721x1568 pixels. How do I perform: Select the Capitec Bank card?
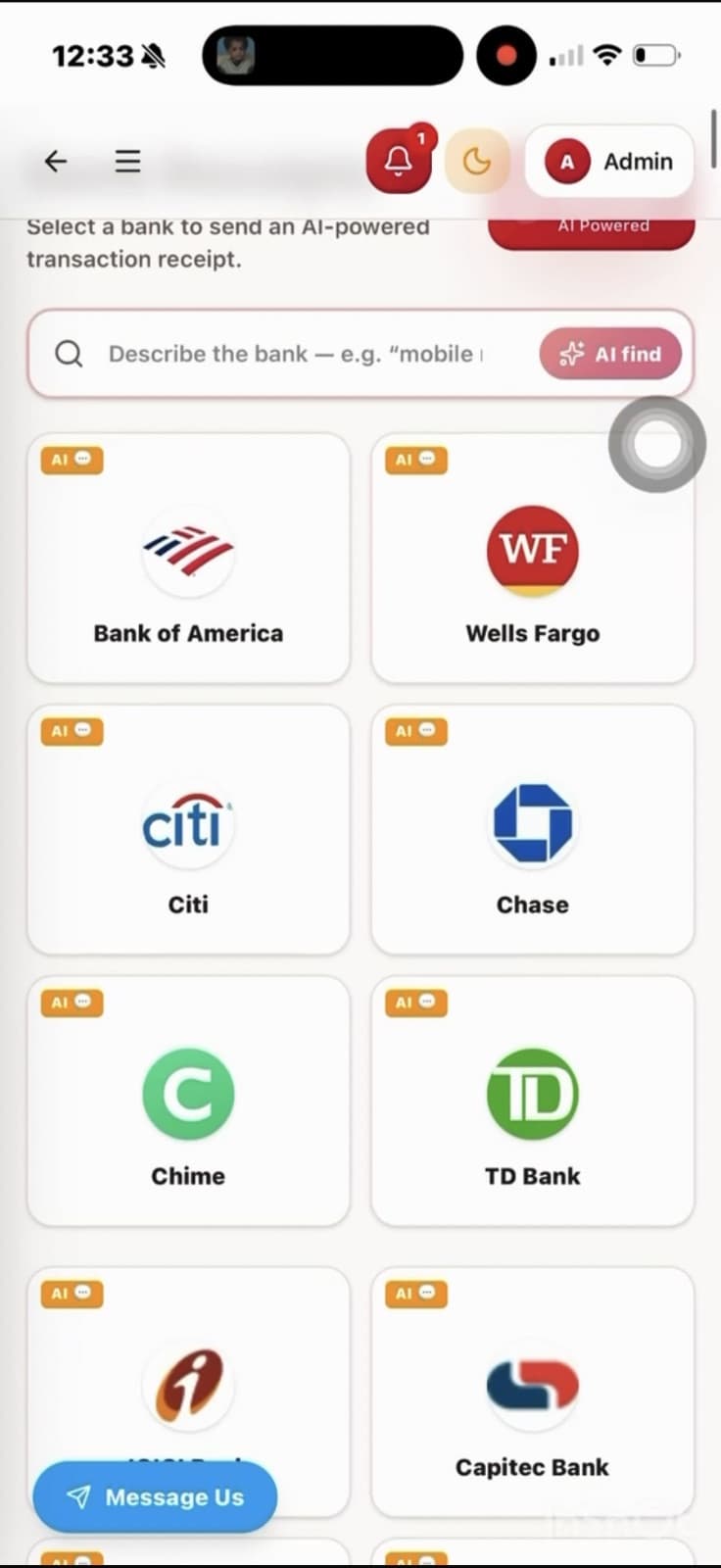[x=533, y=1392]
